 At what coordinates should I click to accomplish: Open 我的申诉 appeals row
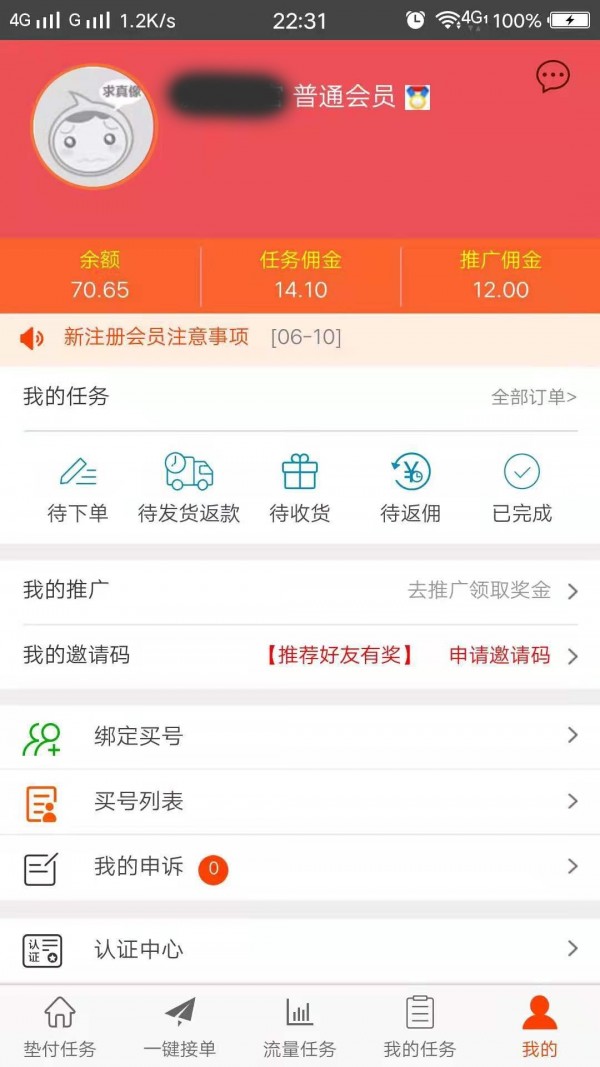300,867
